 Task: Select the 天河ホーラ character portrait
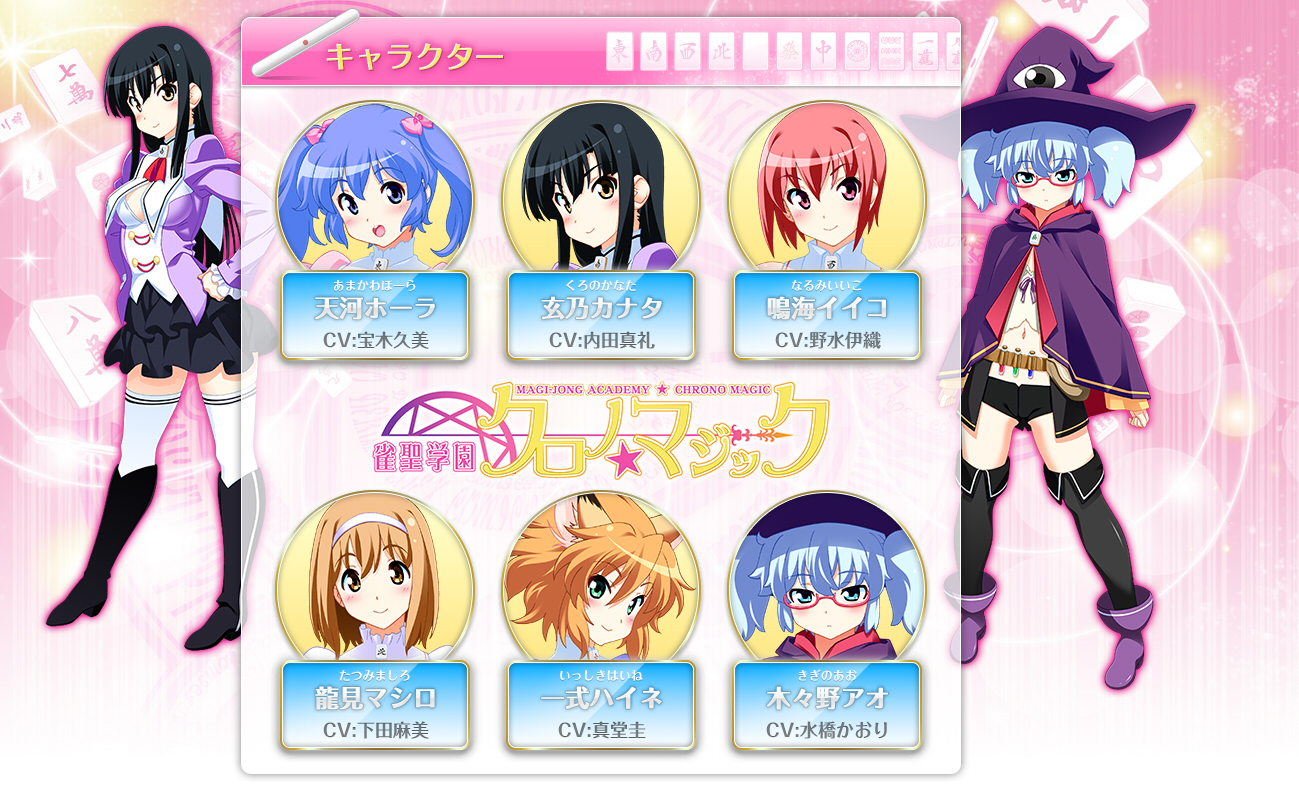click(x=375, y=195)
